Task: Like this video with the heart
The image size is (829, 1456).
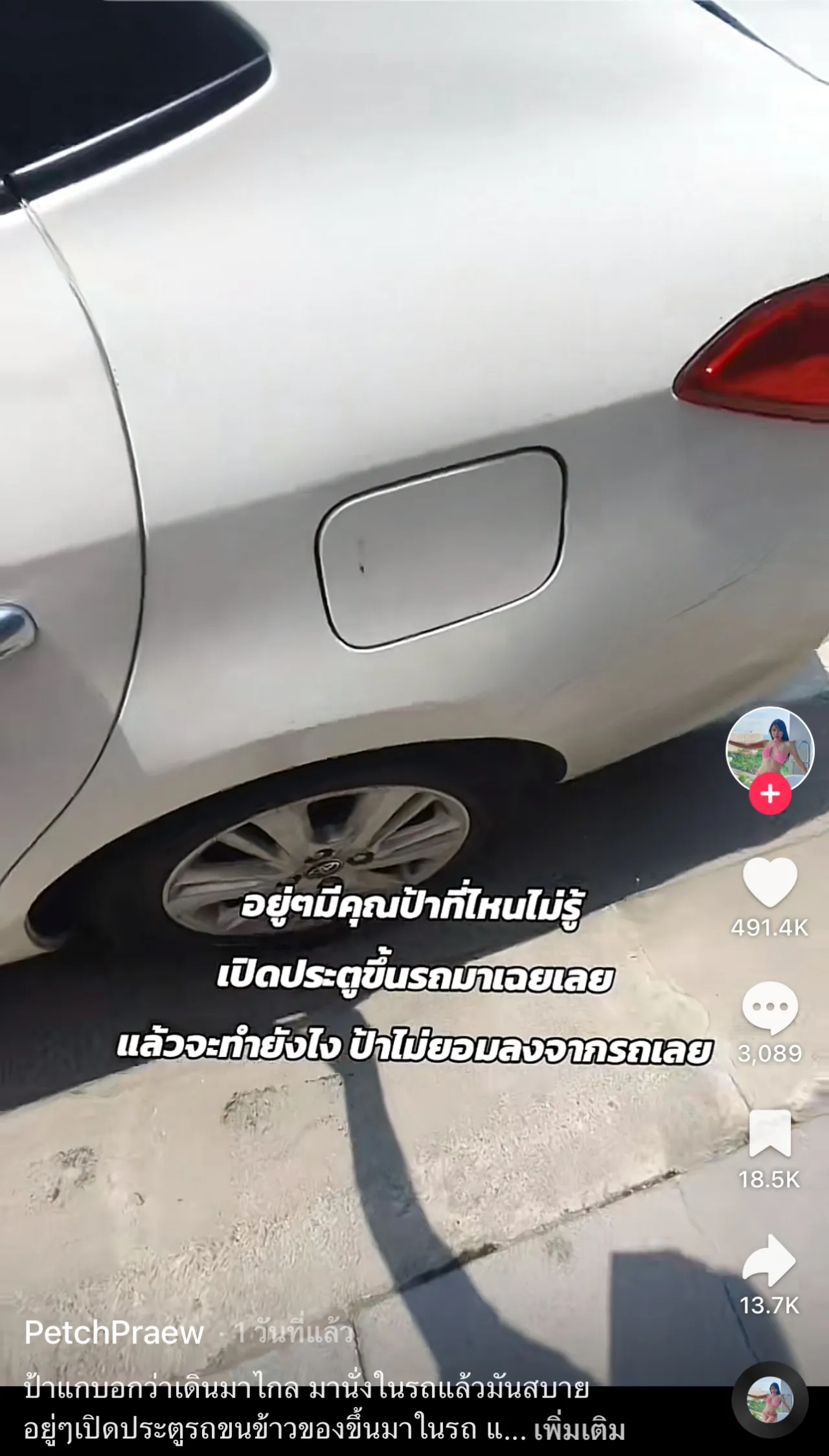Action: (769, 882)
